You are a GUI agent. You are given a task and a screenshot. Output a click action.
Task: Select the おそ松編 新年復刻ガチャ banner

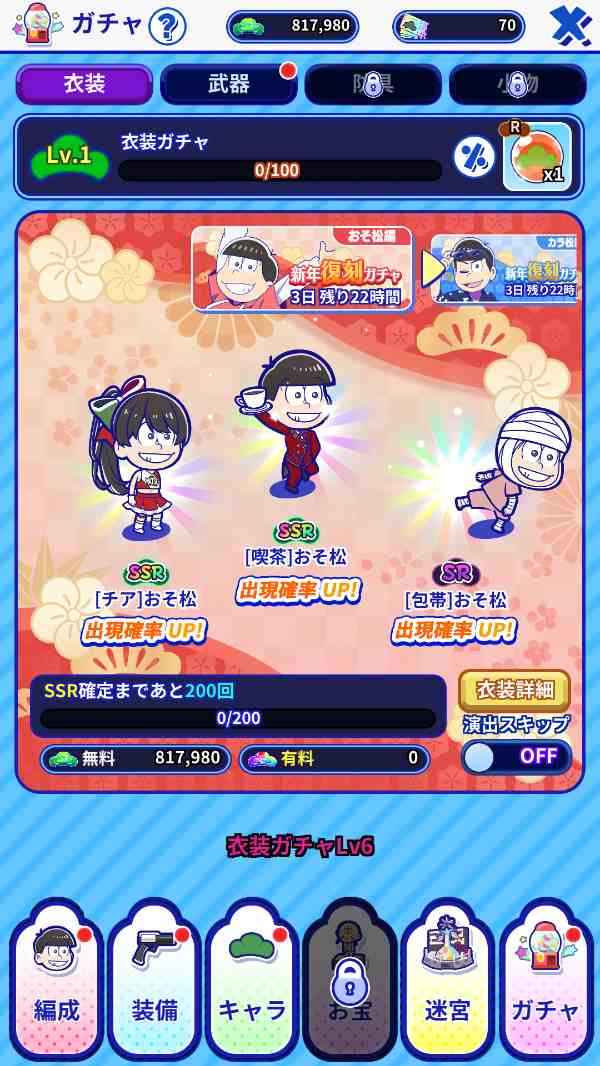click(302, 268)
